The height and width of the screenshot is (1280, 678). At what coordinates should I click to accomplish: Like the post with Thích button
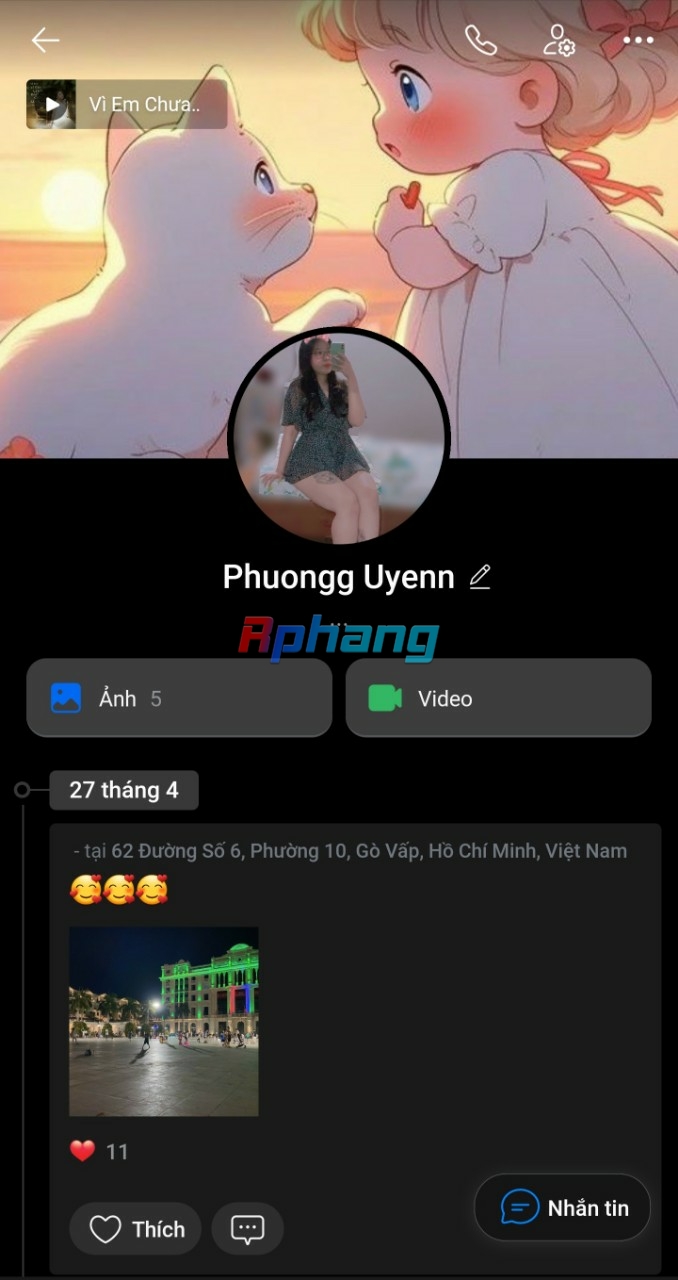[x=135, y=1229]
